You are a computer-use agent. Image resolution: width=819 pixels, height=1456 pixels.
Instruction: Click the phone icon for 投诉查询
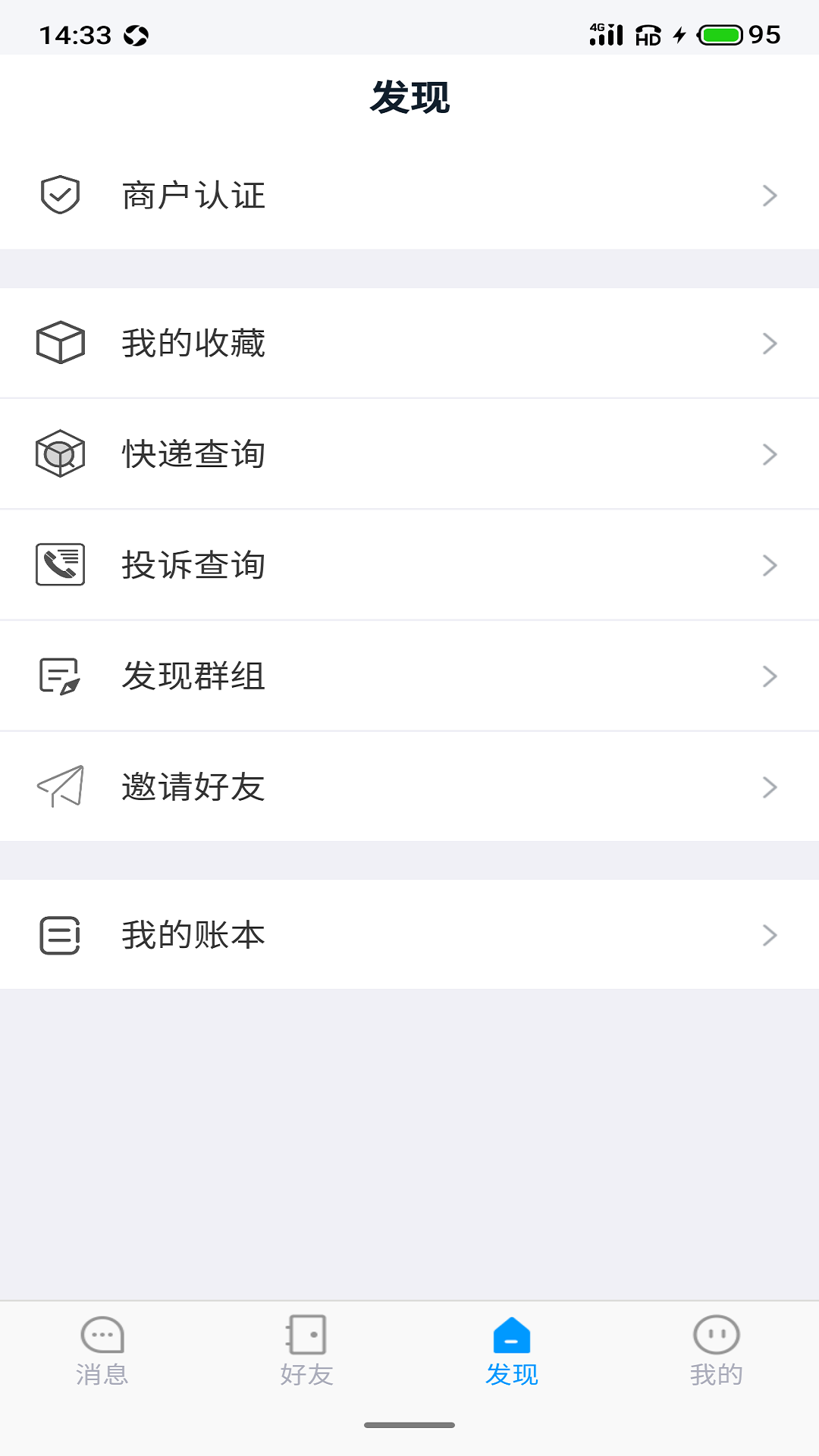[x=60, y=564]
